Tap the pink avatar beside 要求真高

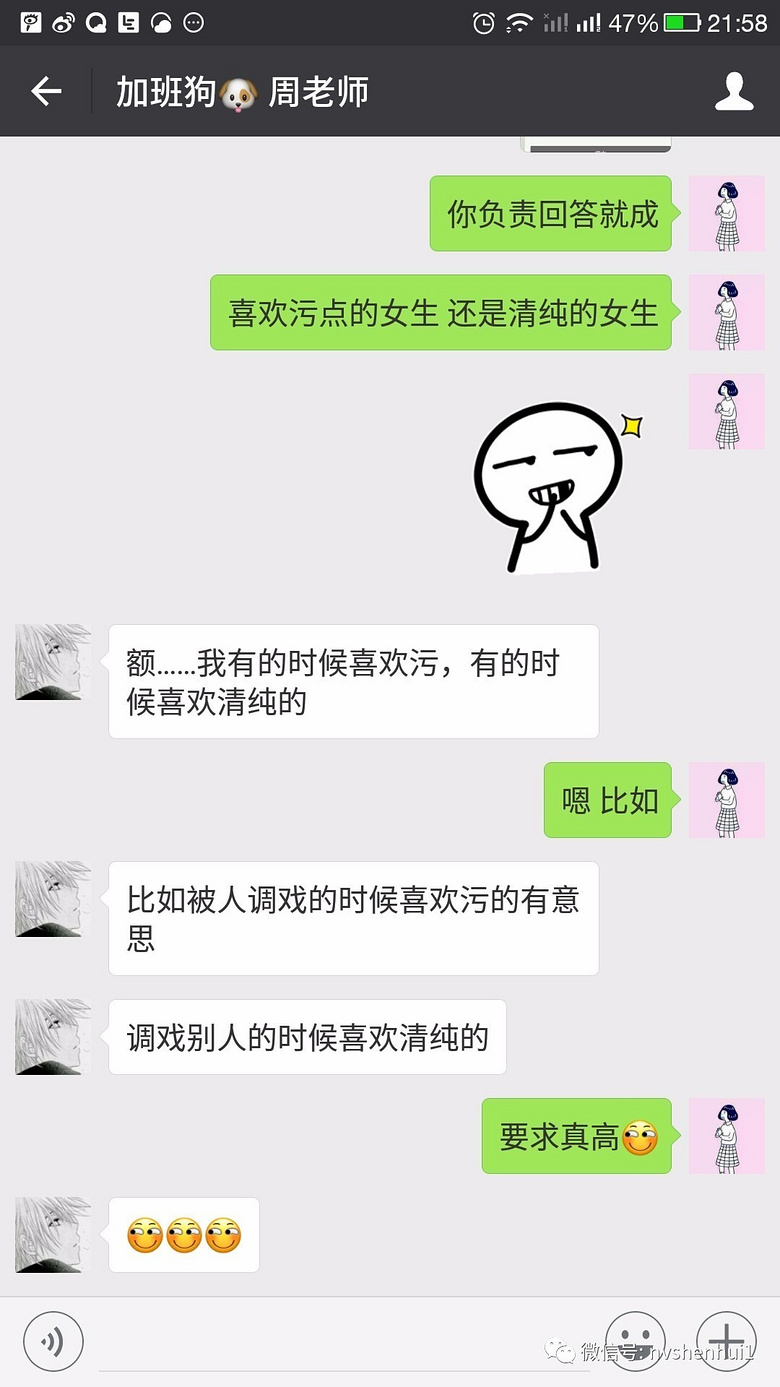(x=727, y=1136)
